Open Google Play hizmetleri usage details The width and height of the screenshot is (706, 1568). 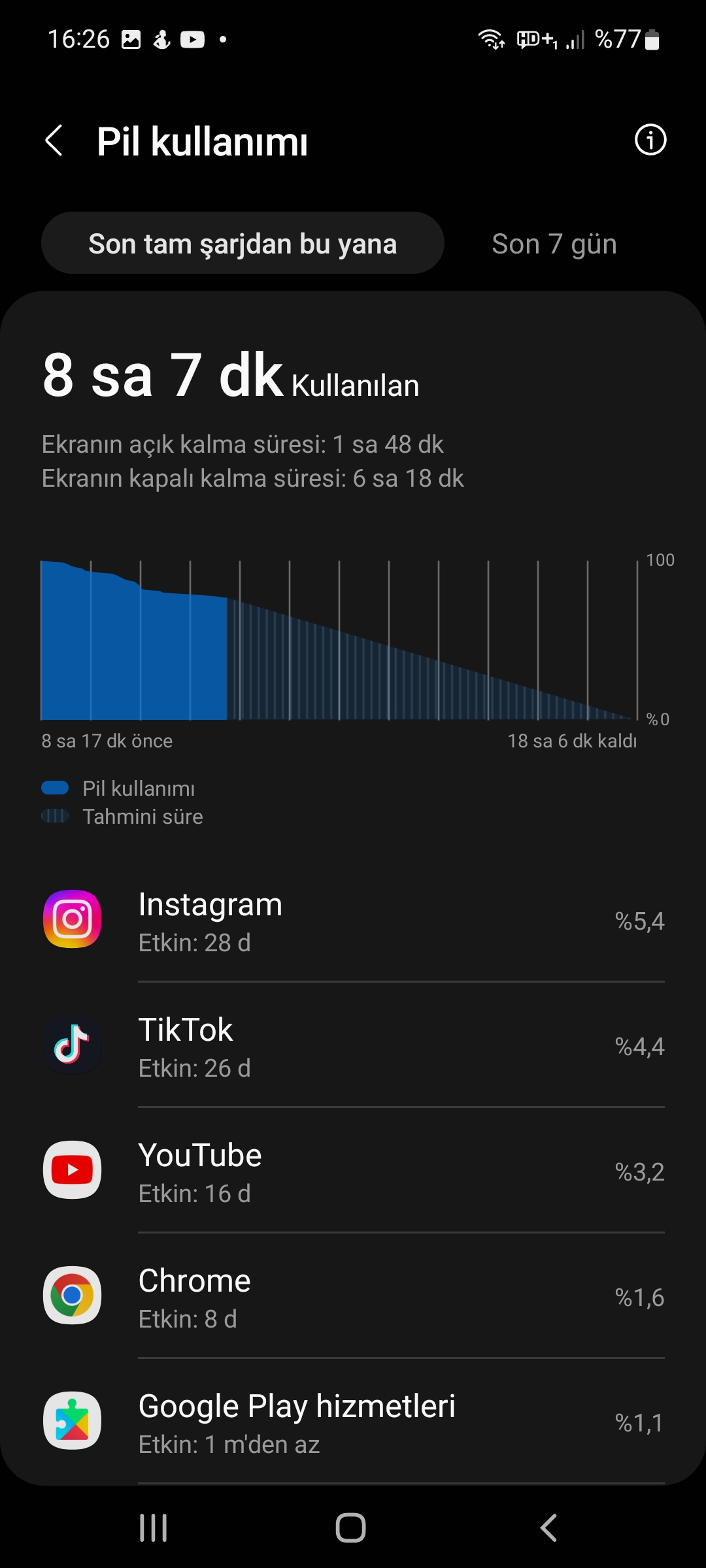[x=353, y=1422]
